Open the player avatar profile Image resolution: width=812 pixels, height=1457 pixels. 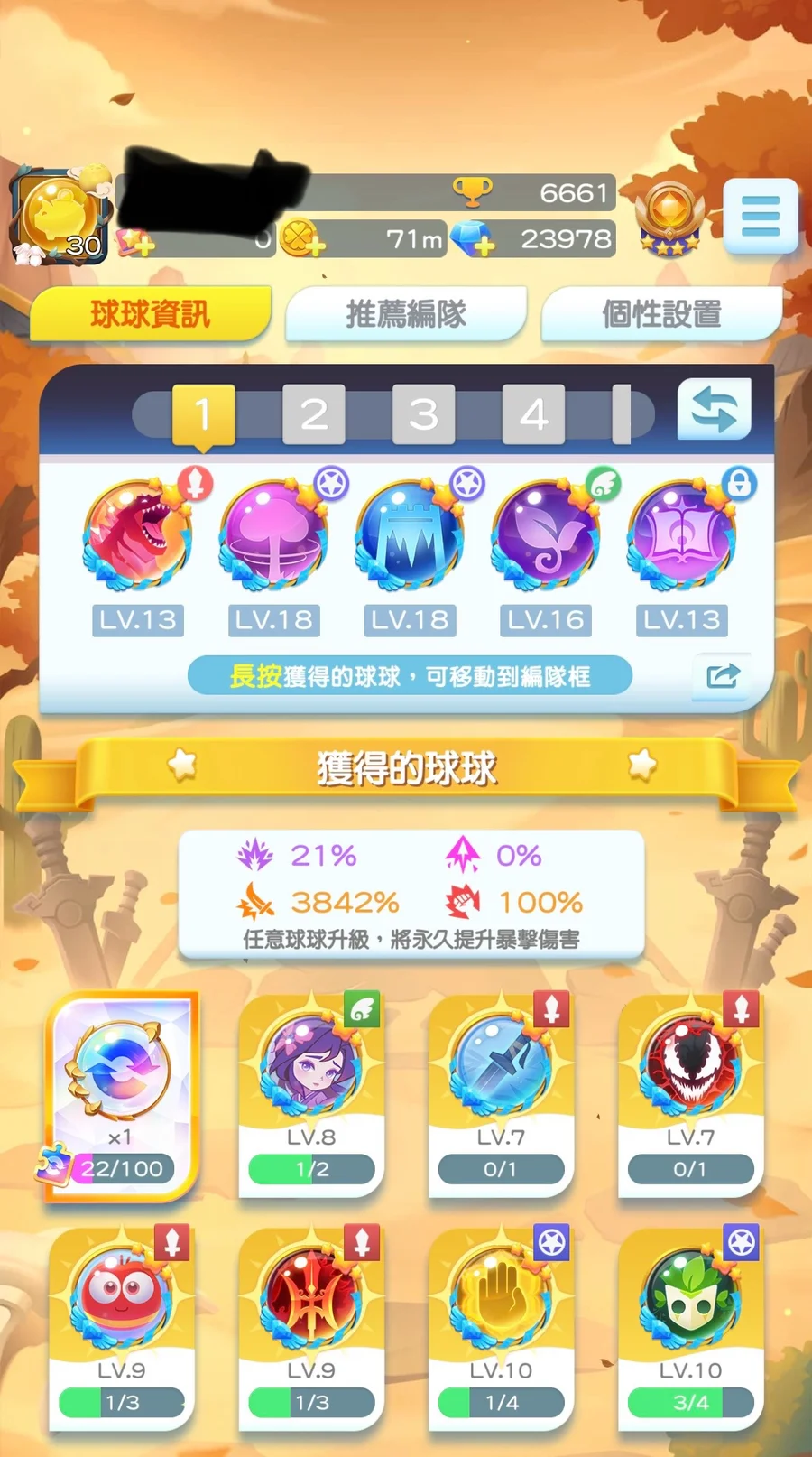point(60,217)
